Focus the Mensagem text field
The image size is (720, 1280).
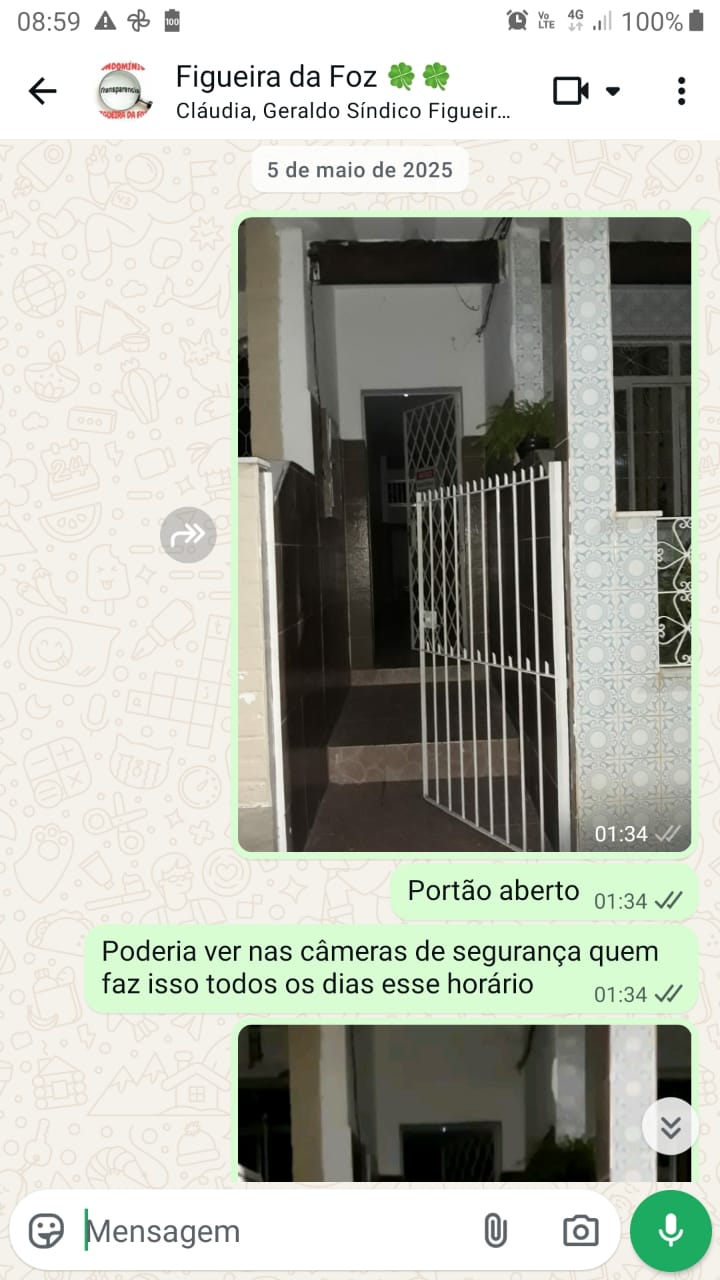pos(270,1231)
